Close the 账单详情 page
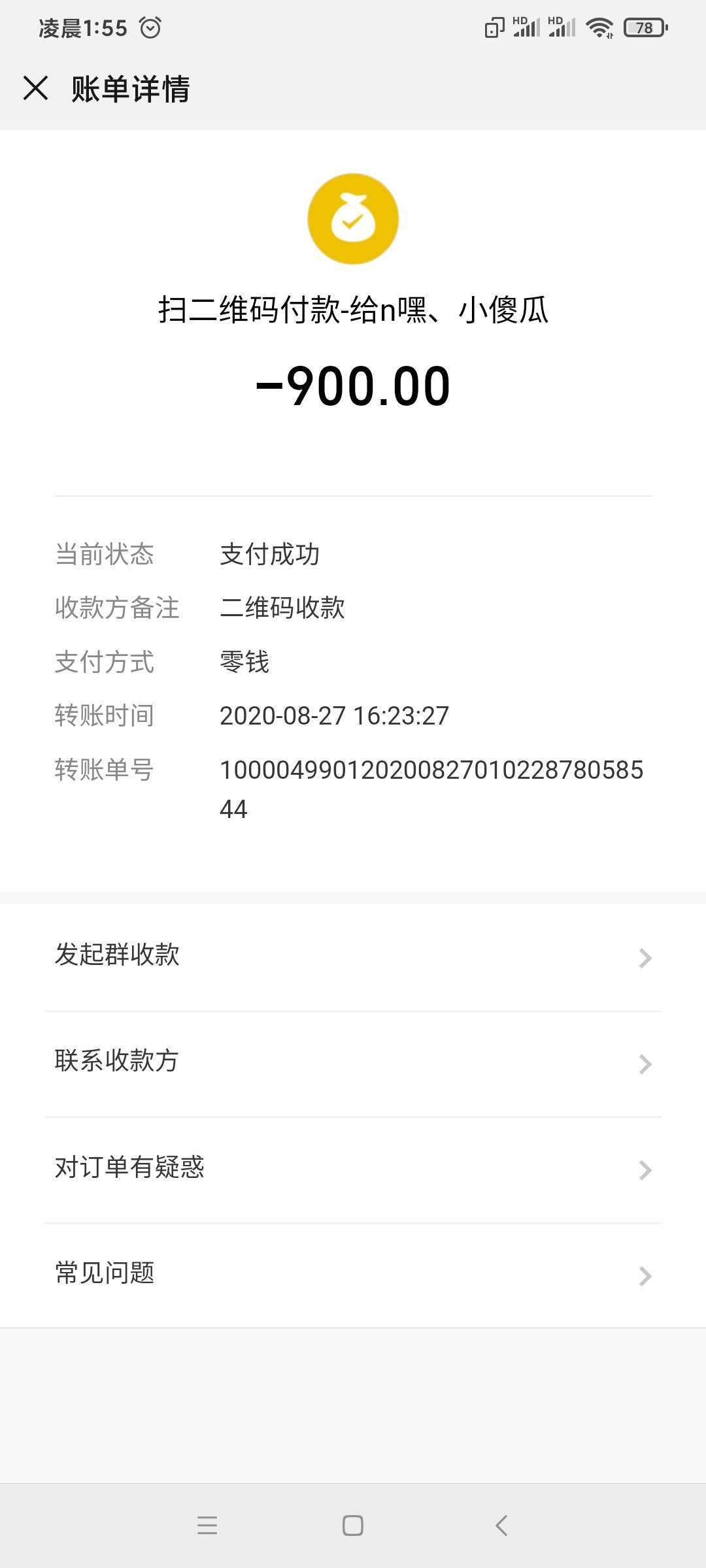Viewport: 706px width, 1568px height. (x=36, y=88)
